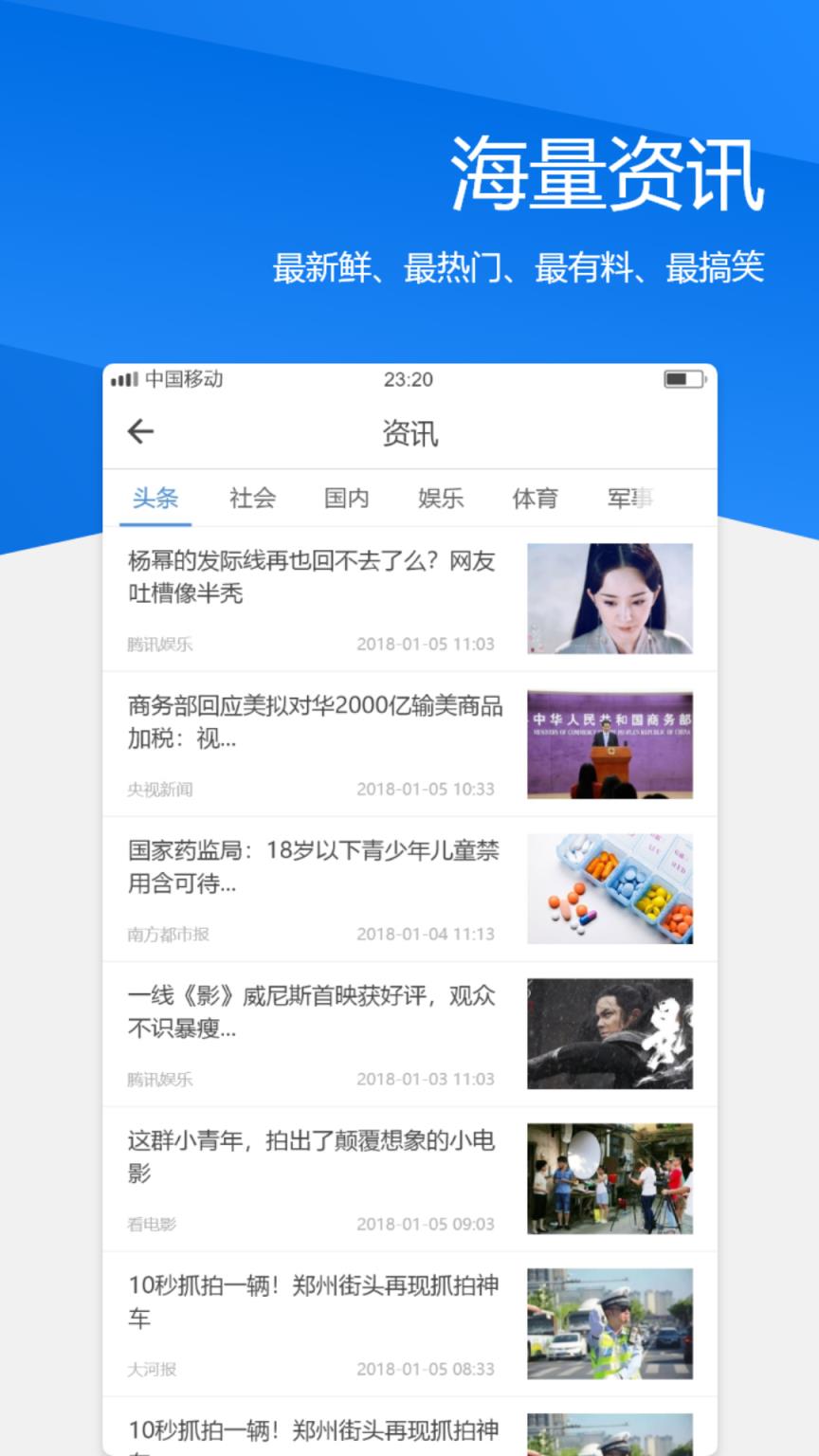Screen dimensions: 819x1456
Task: Open the 商务部回应 article
Action: tap(313, 723)
